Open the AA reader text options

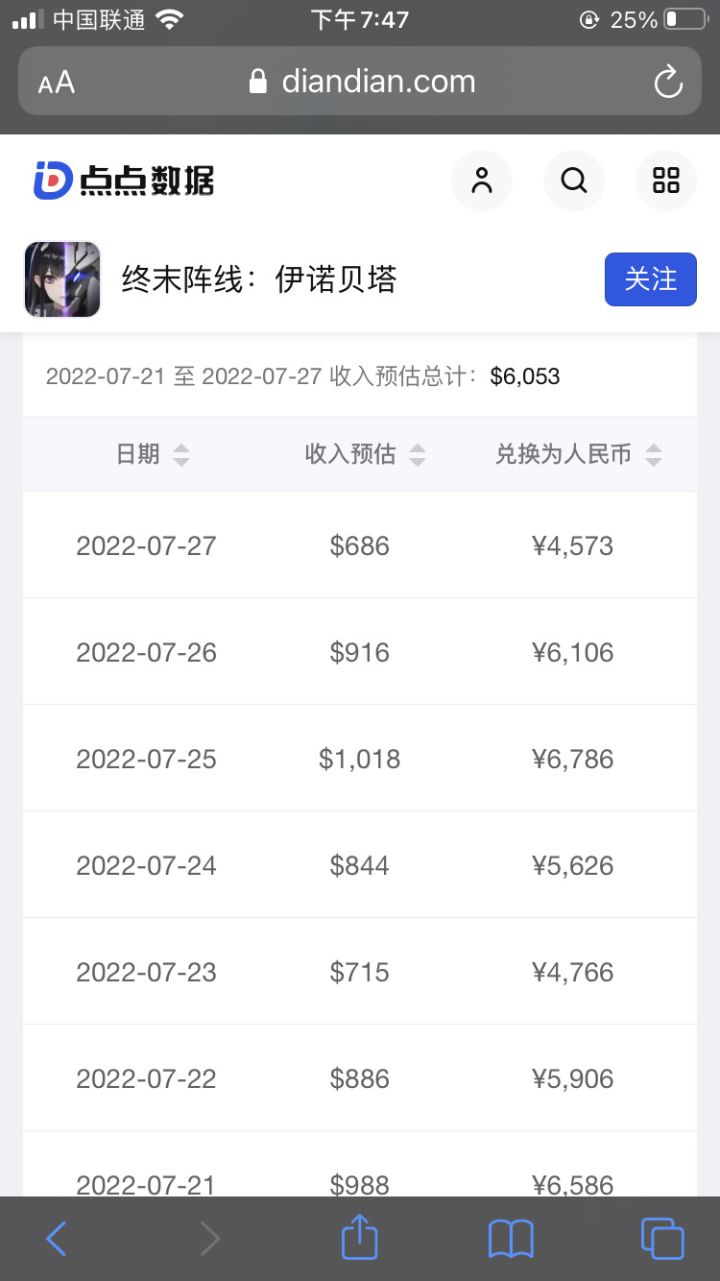pos(56,83)
